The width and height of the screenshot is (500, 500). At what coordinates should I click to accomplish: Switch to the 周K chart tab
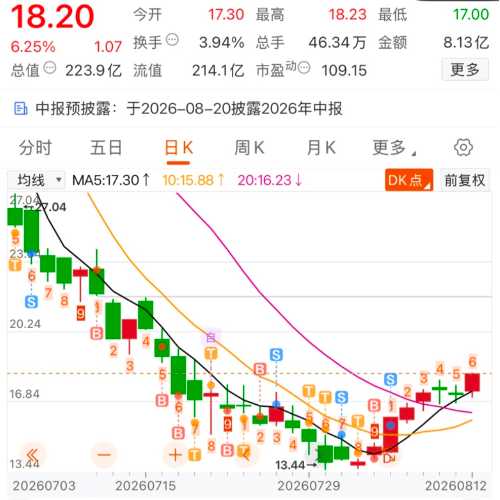(x=249, y=148)
